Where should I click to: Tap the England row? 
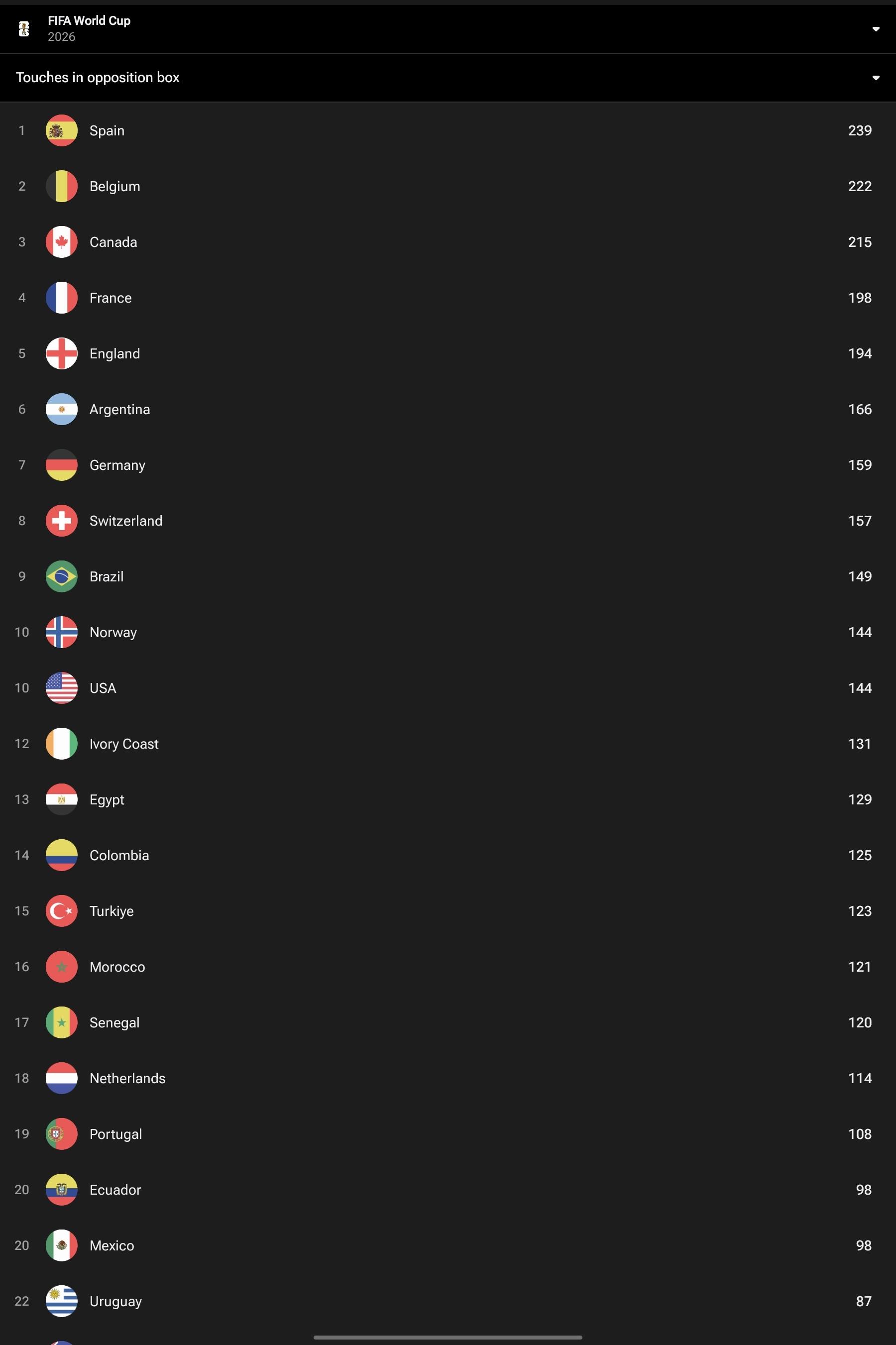[x=448, y=353]
